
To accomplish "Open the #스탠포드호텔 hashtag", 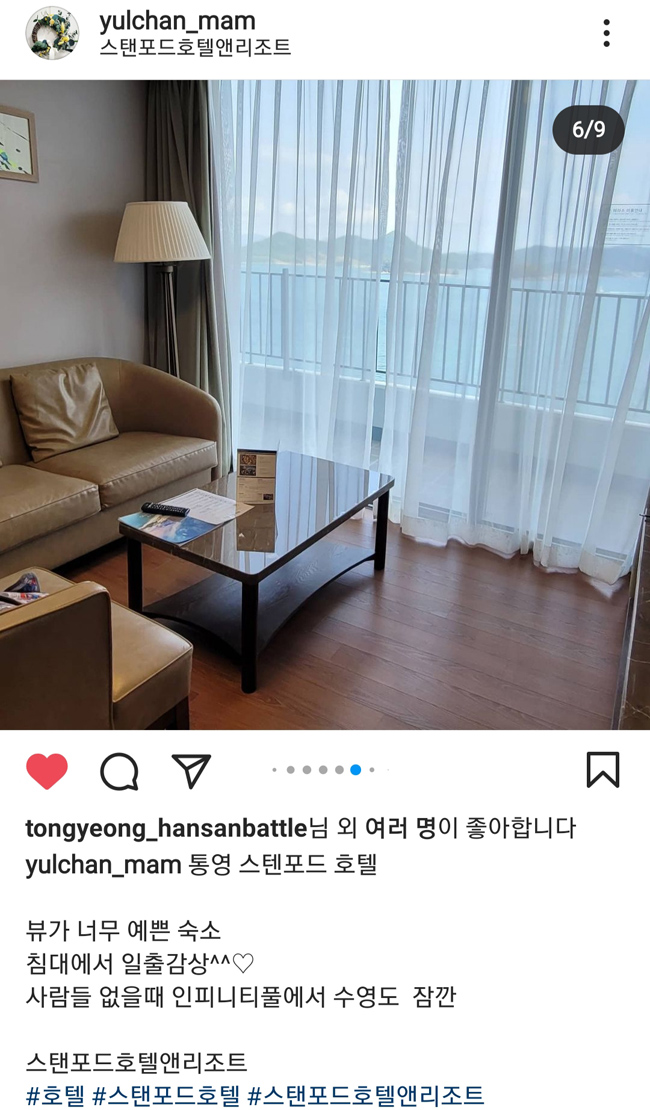I will click(166, 1095).
